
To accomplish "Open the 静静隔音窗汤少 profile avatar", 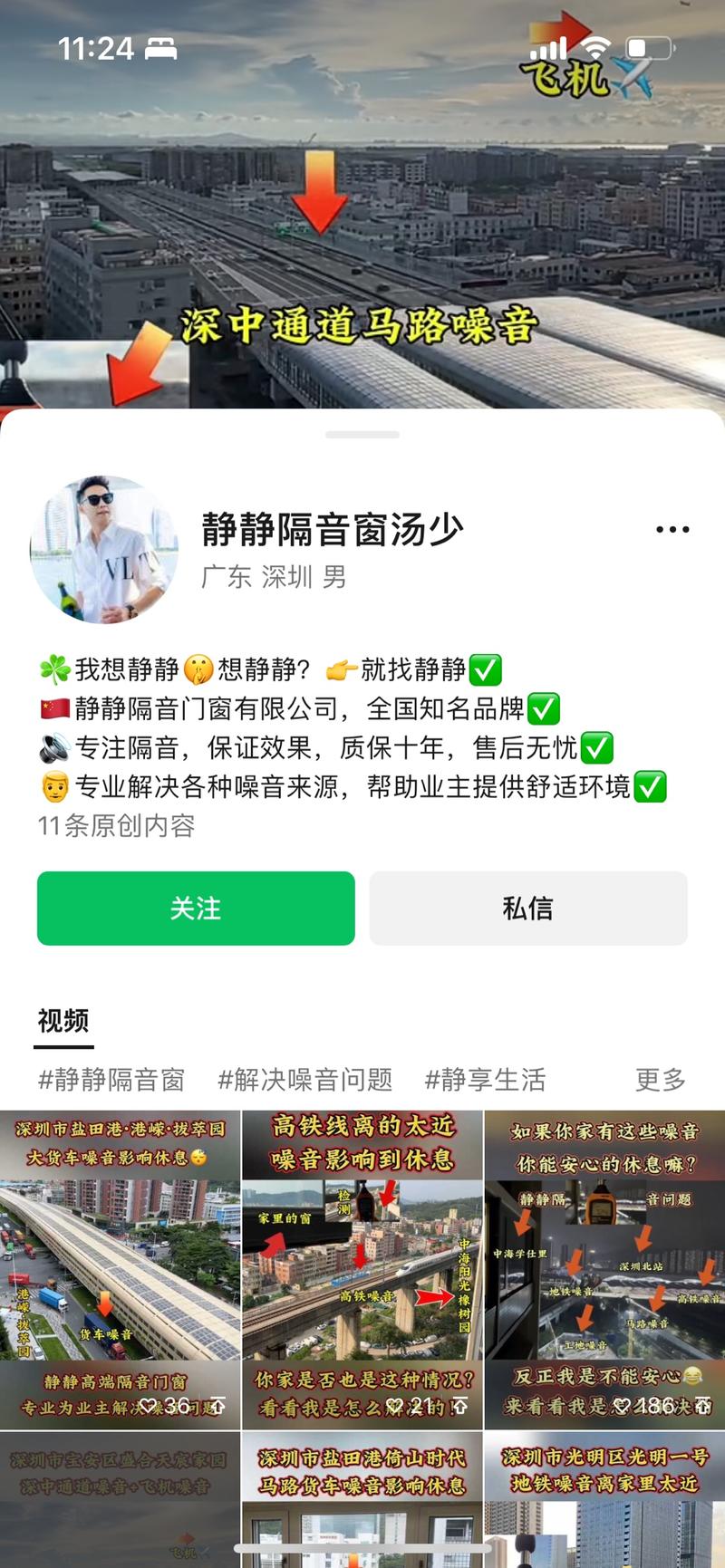I will click(x=104, y=550).
